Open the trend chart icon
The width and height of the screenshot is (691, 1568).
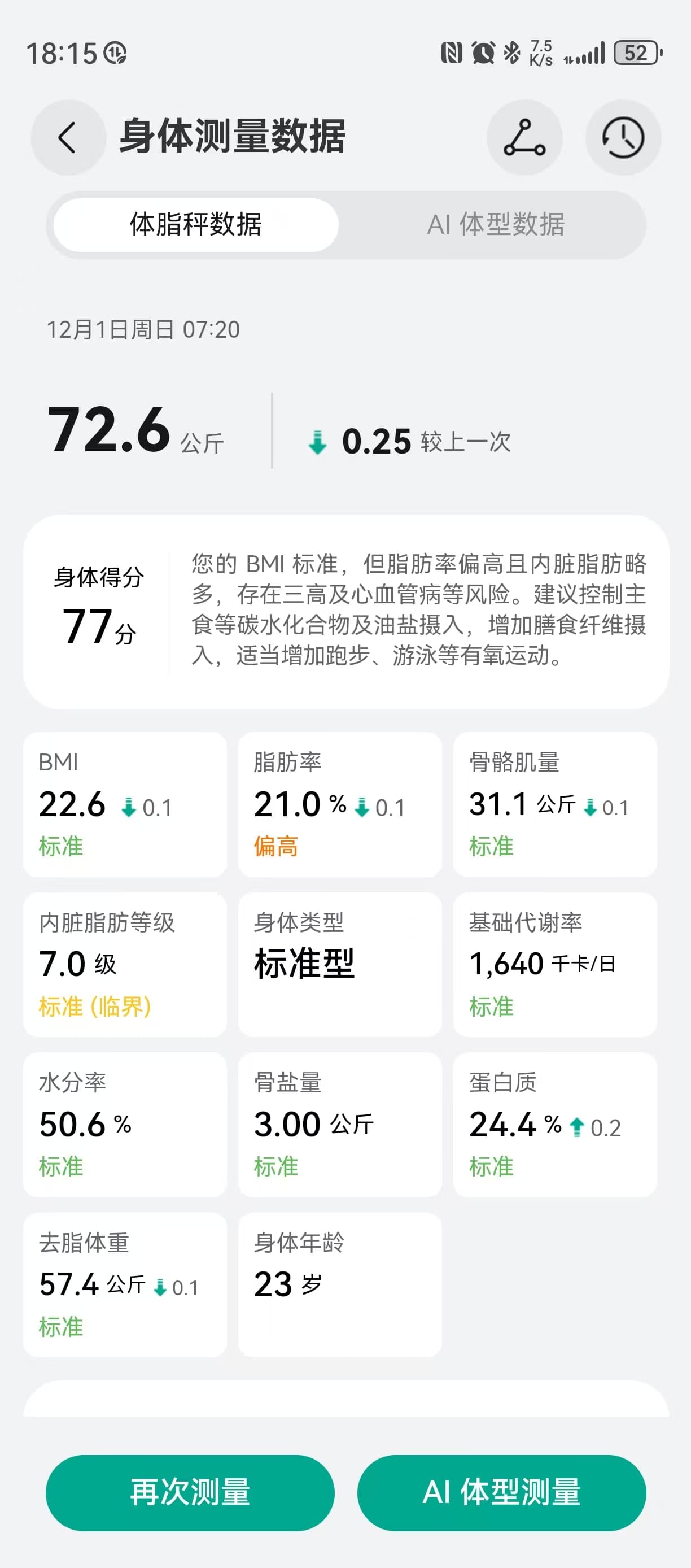click(x=524, y=138)
